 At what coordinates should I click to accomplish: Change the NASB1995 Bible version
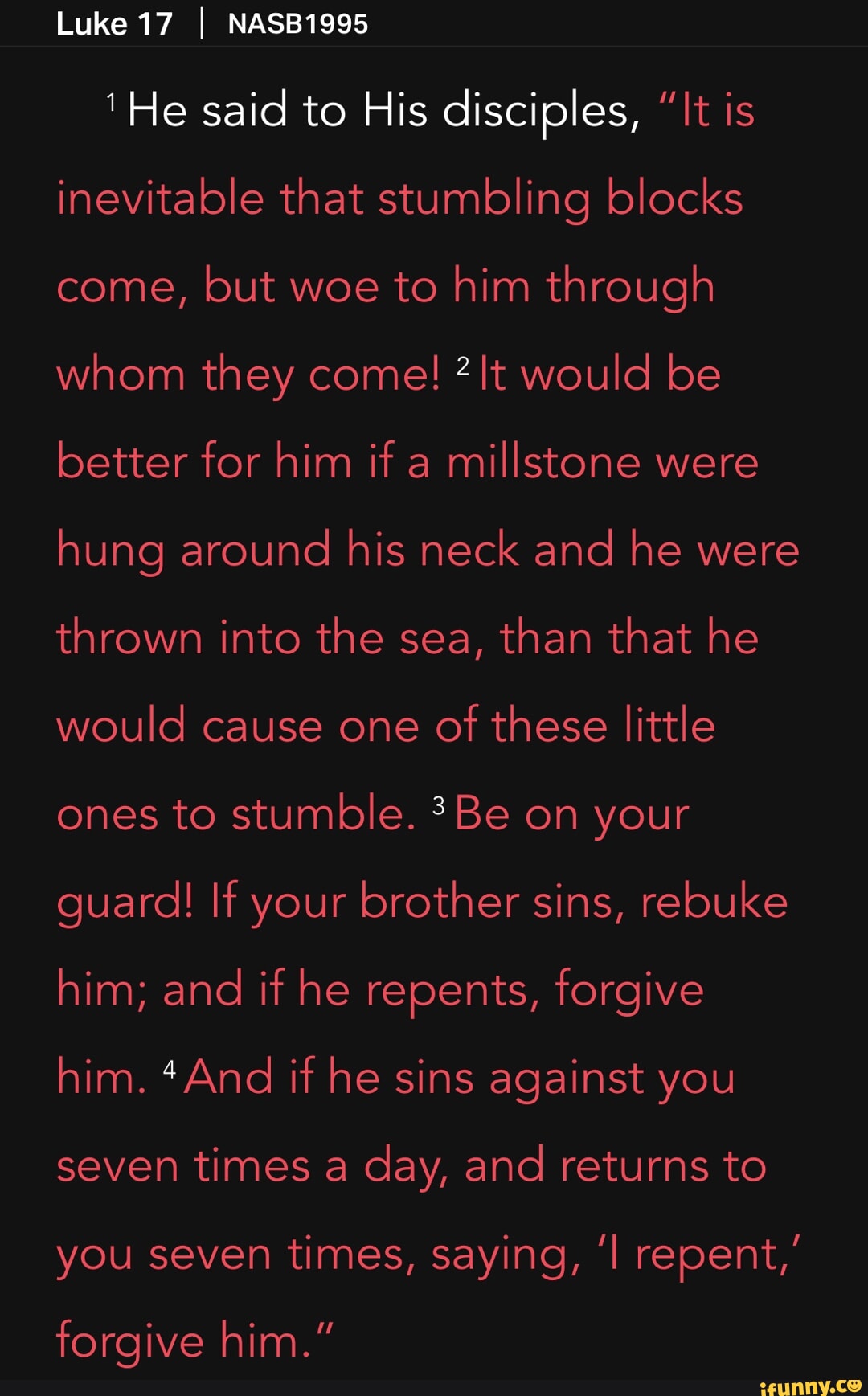point(297,24)
